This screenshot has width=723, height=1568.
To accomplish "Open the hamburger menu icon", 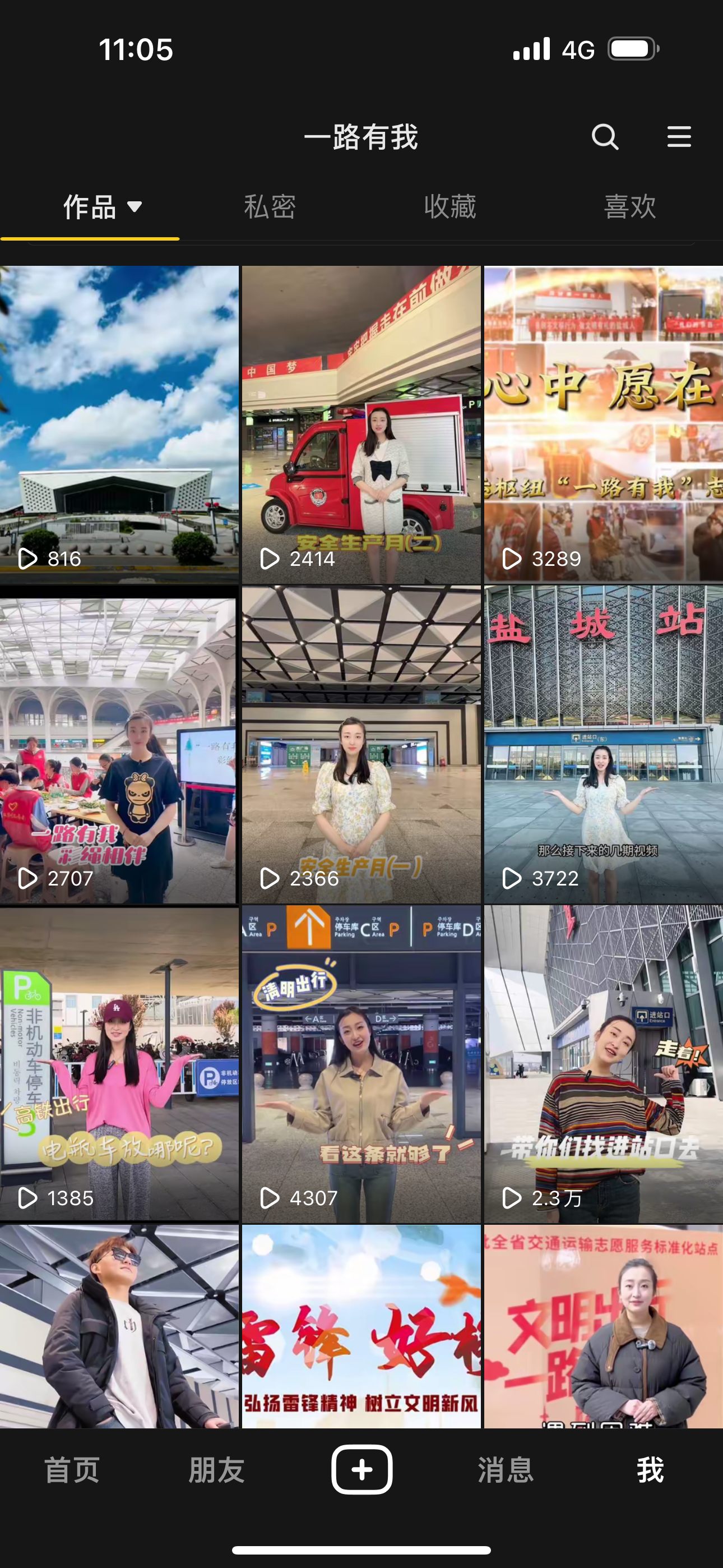I will [x=679, y=137].
